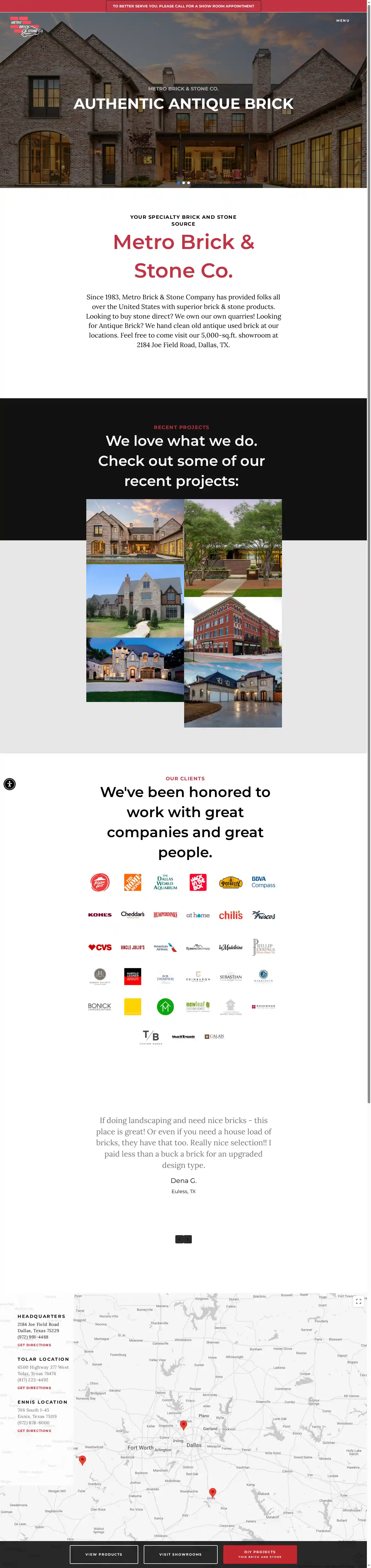The image size is (371, 1568).
Task: Get directions to Ennis location
Action: point(34,1430)
